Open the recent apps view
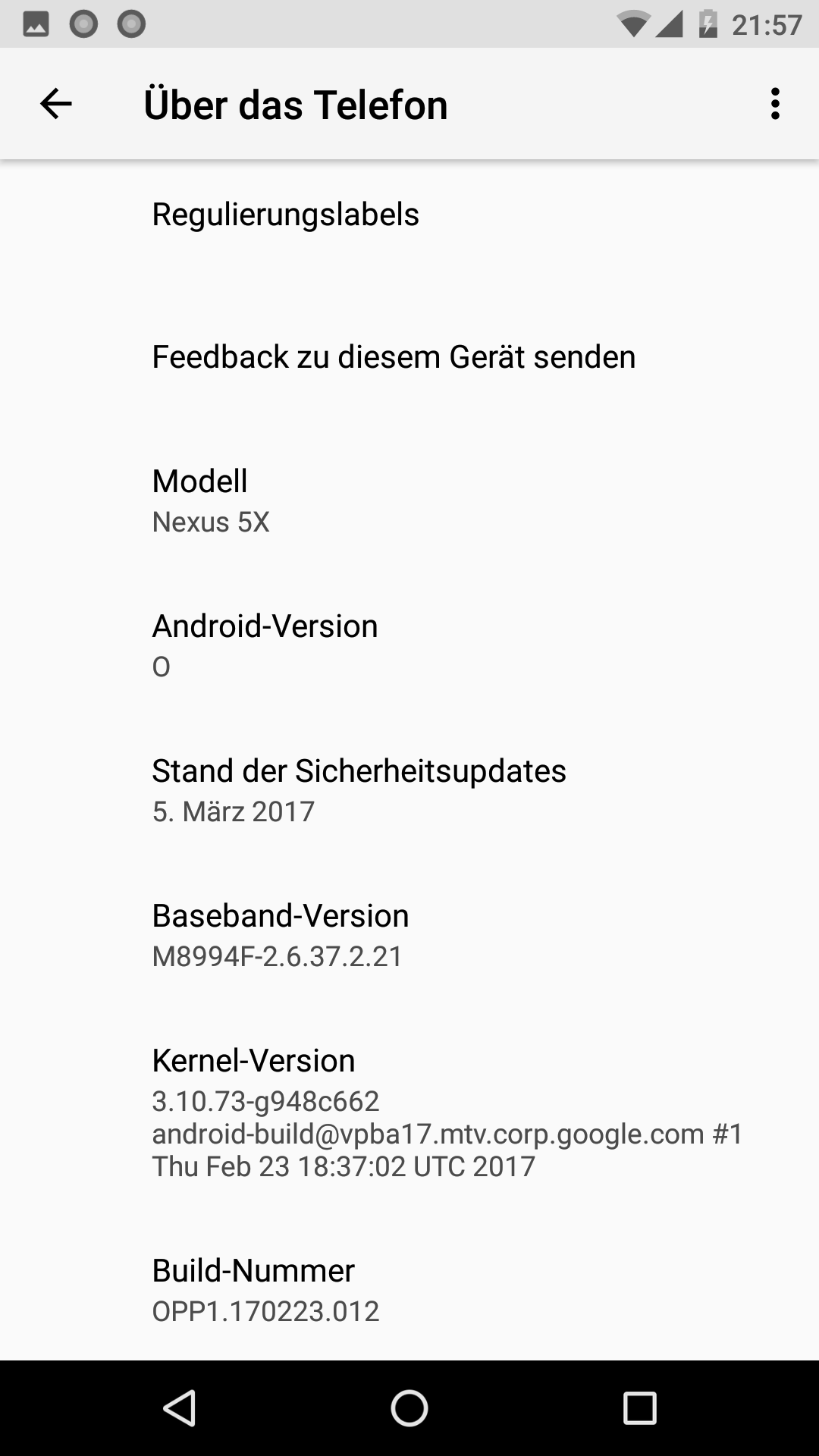 tap(639, 1408)
